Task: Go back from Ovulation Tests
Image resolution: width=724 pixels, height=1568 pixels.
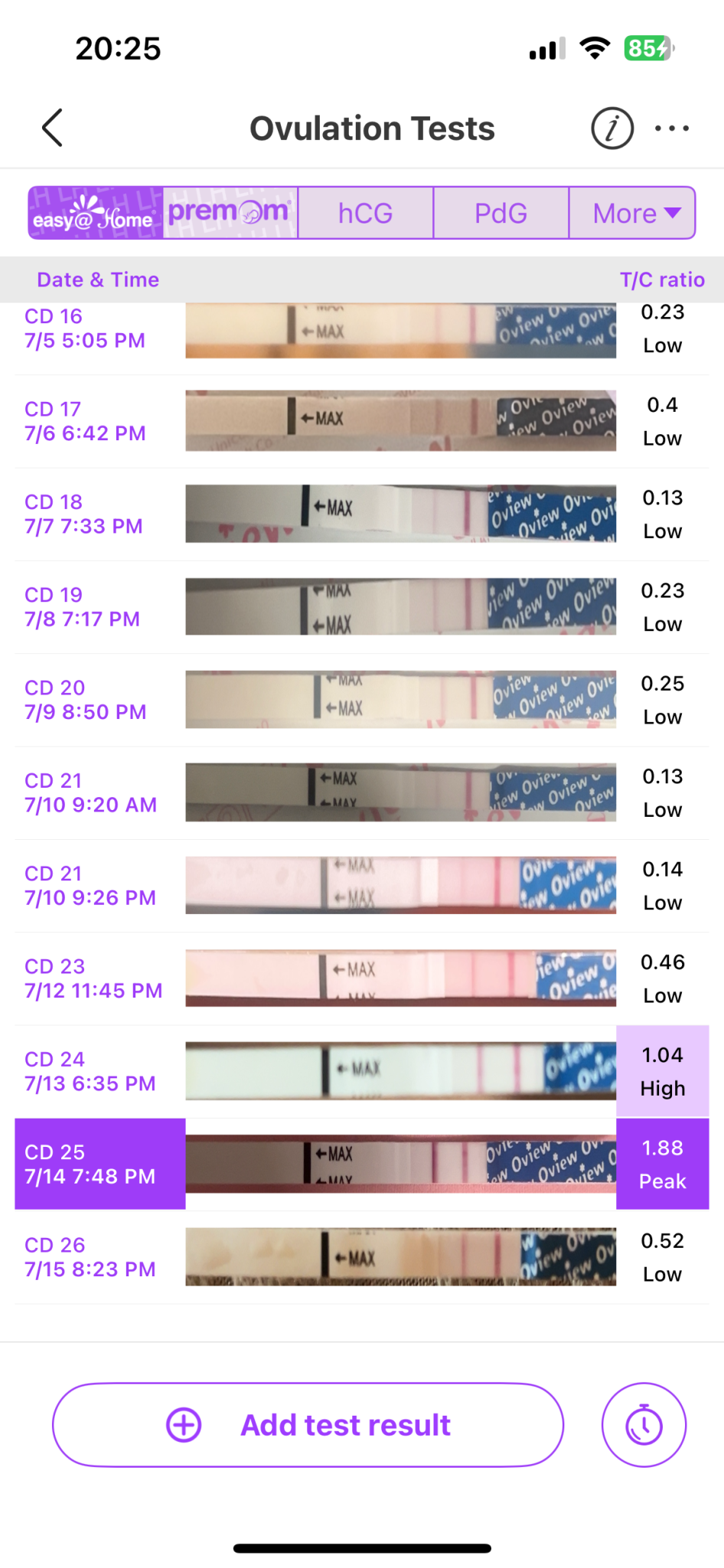Action: tap(52, 128)
